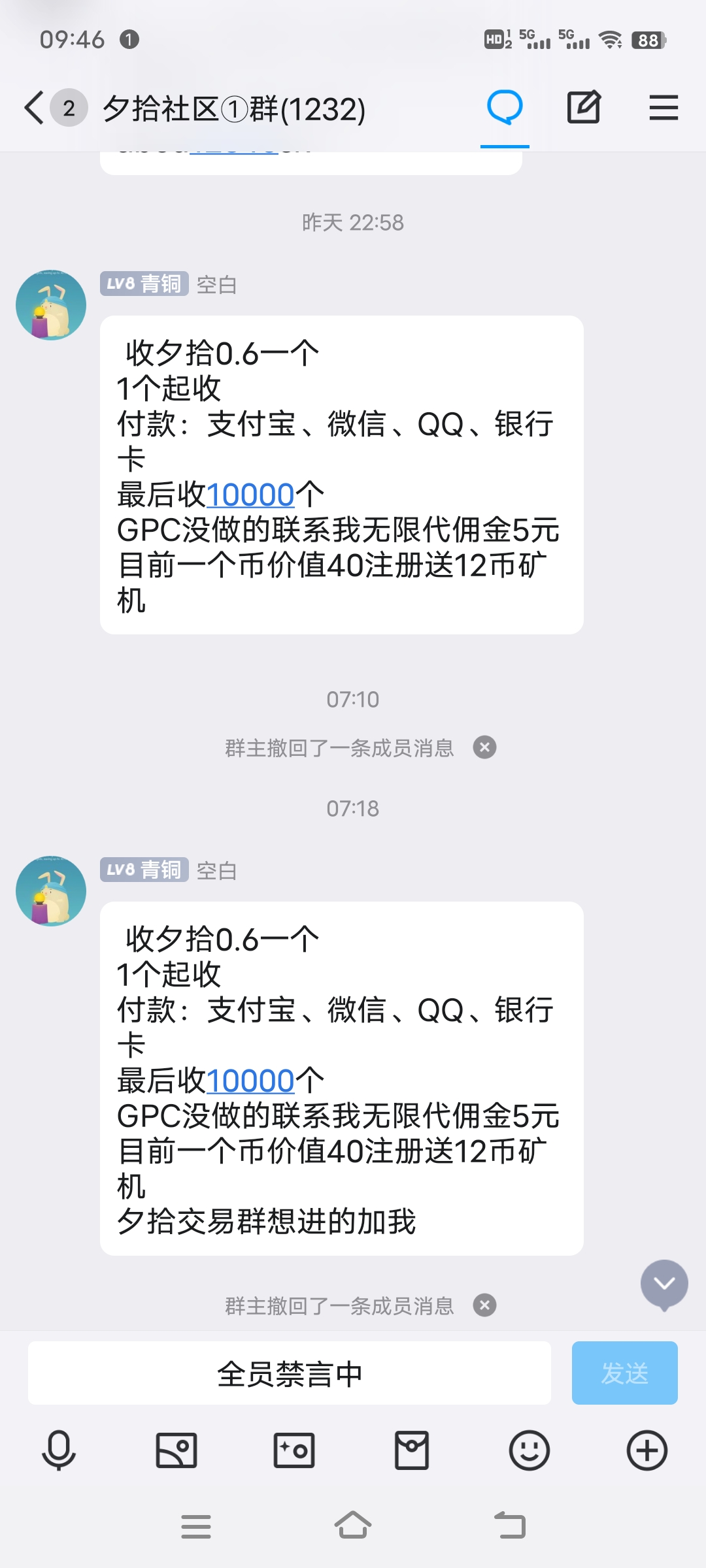Open the red packet icon
Image resolution: width=706 pixels, height=1568 pixels.
click(x=412, y=1450)
